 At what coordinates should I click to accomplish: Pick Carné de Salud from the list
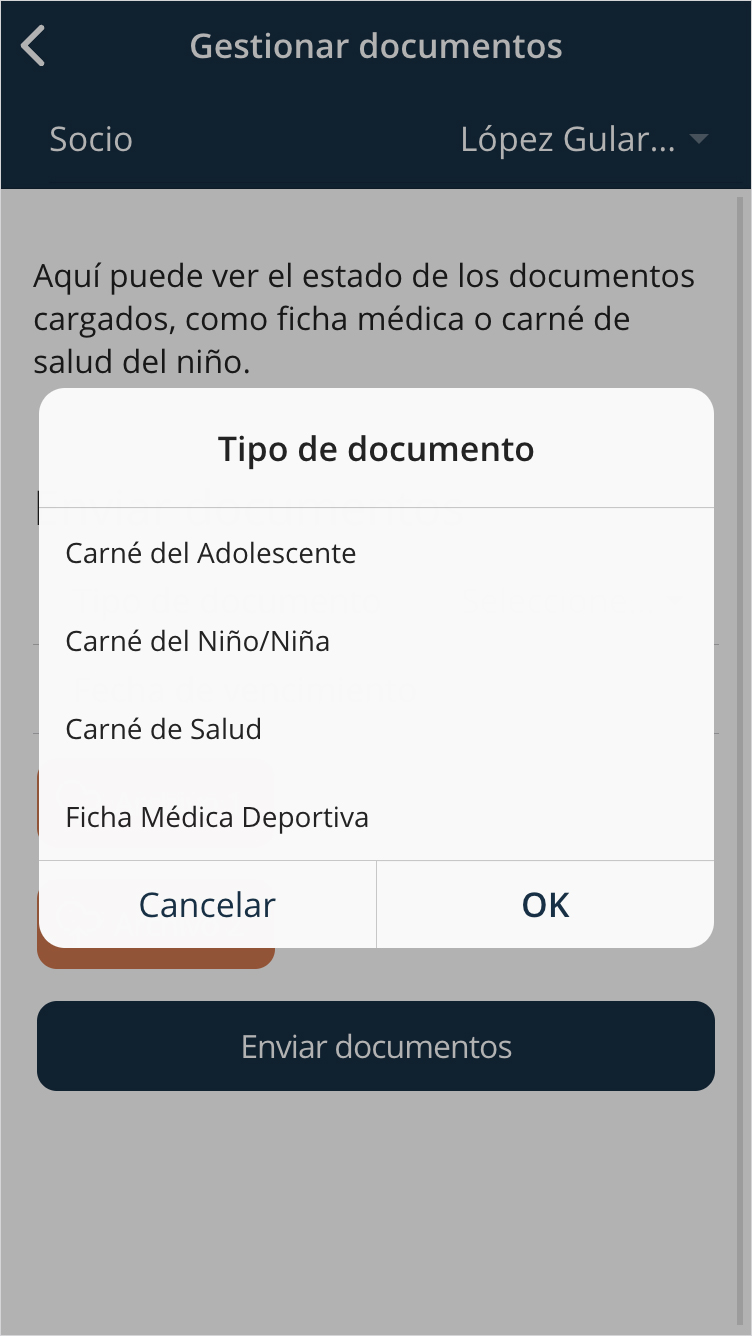[x=376, y=729]
